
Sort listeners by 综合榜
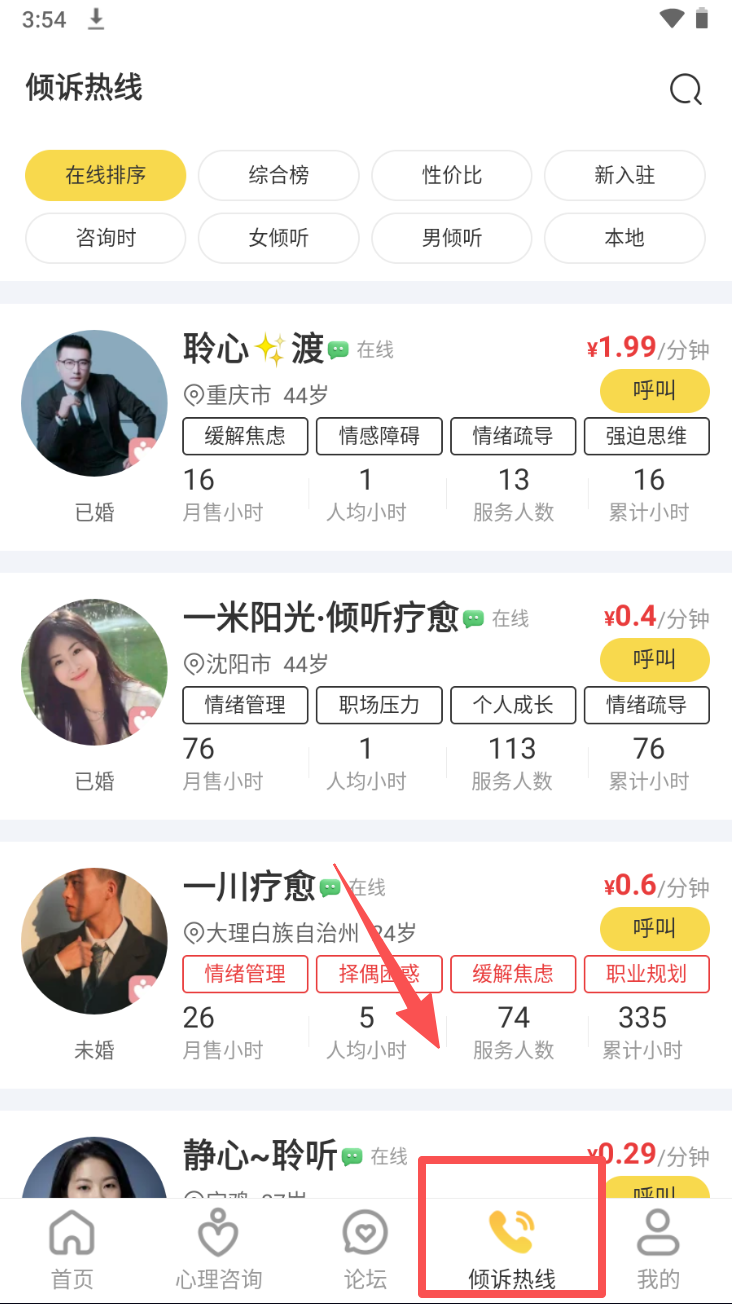click(279, 176)
